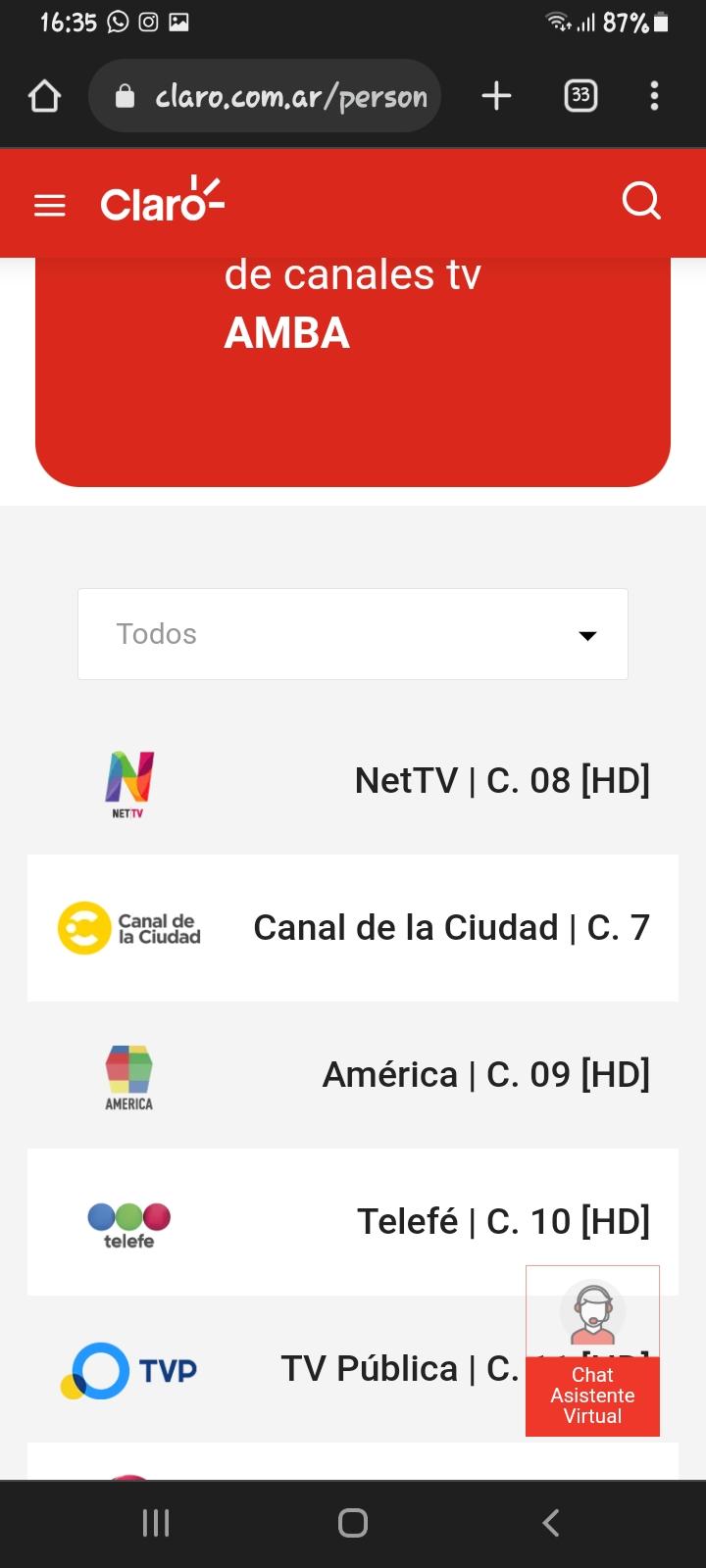Open Chat Asistente Virtual
This screenshot has height=1568, width=706.
592,1351
